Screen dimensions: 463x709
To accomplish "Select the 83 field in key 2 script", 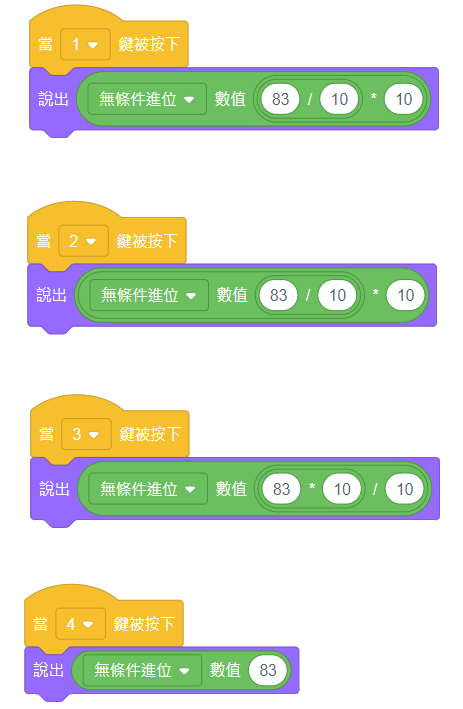I will (x=279, y=295).
